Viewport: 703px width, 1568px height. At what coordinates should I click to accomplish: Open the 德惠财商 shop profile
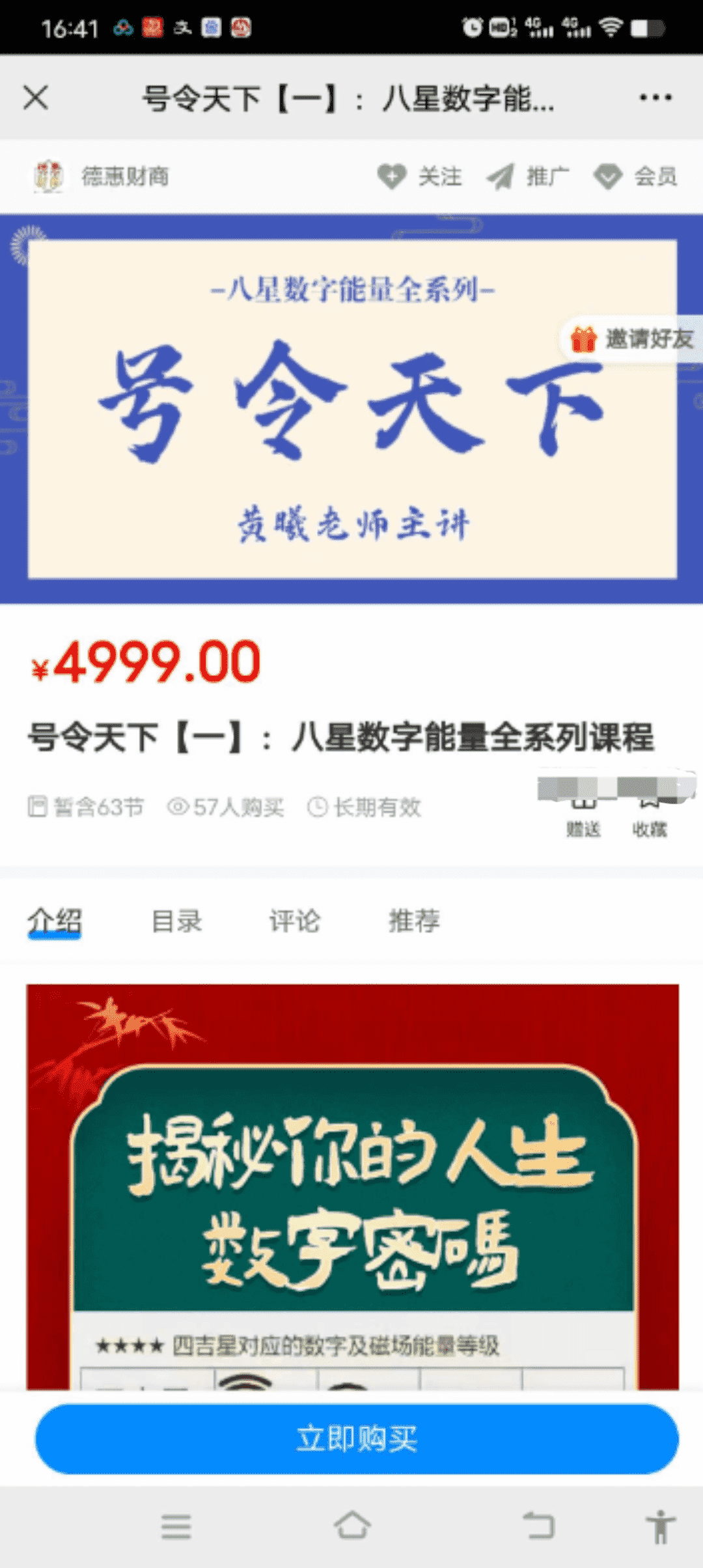point(102,176)
